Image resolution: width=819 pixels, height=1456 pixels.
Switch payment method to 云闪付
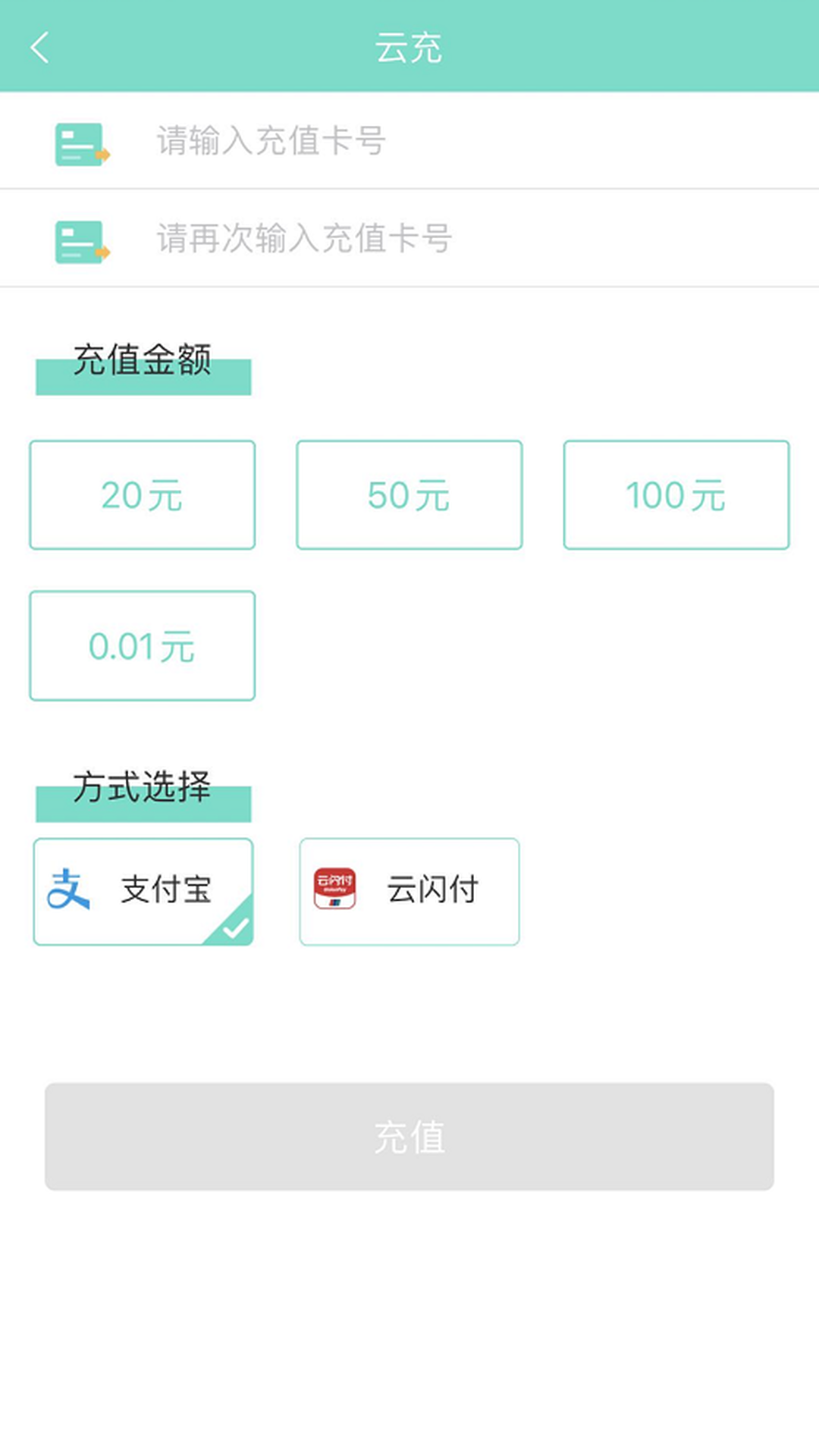(x=409, y=892)
